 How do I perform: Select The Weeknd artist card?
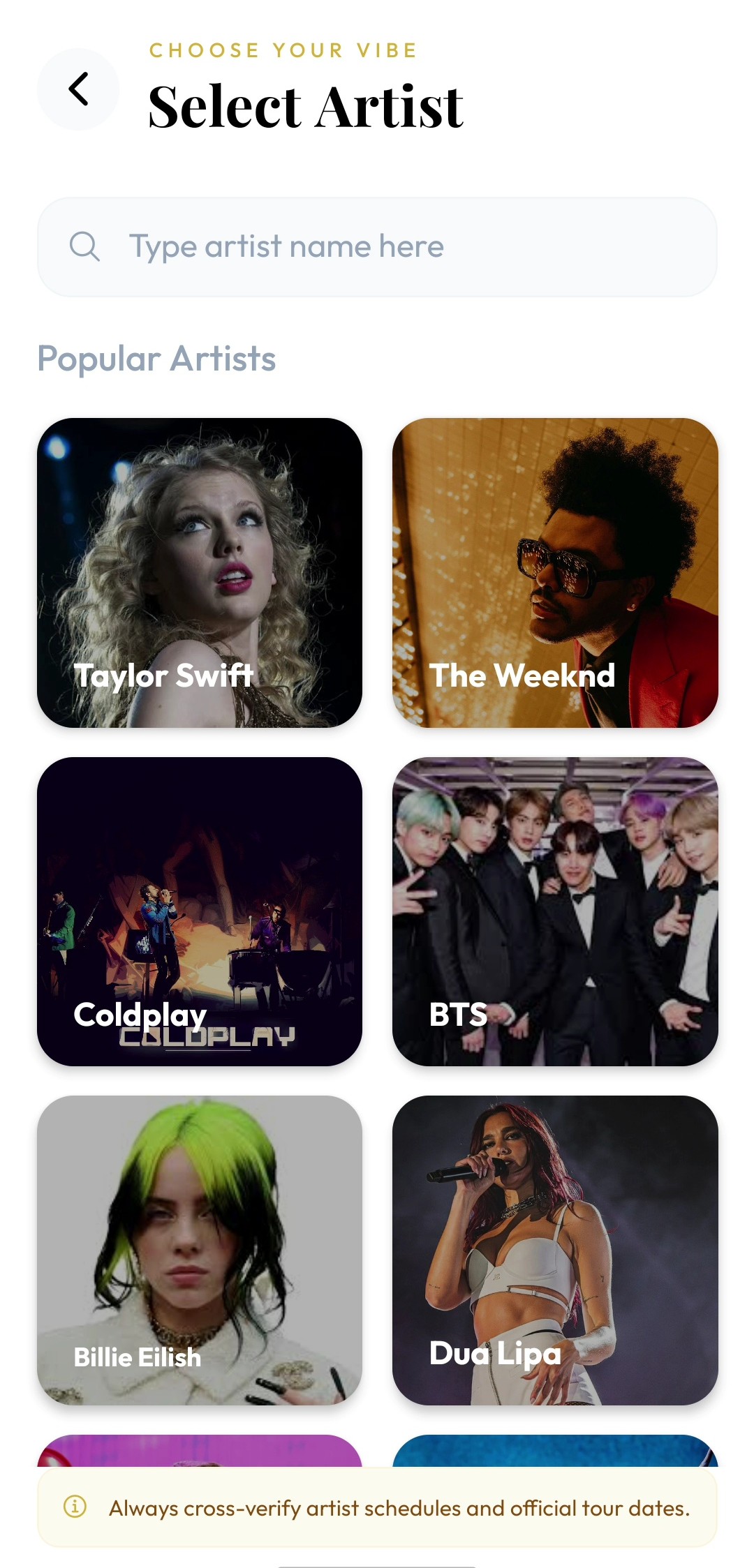point(555,574)
